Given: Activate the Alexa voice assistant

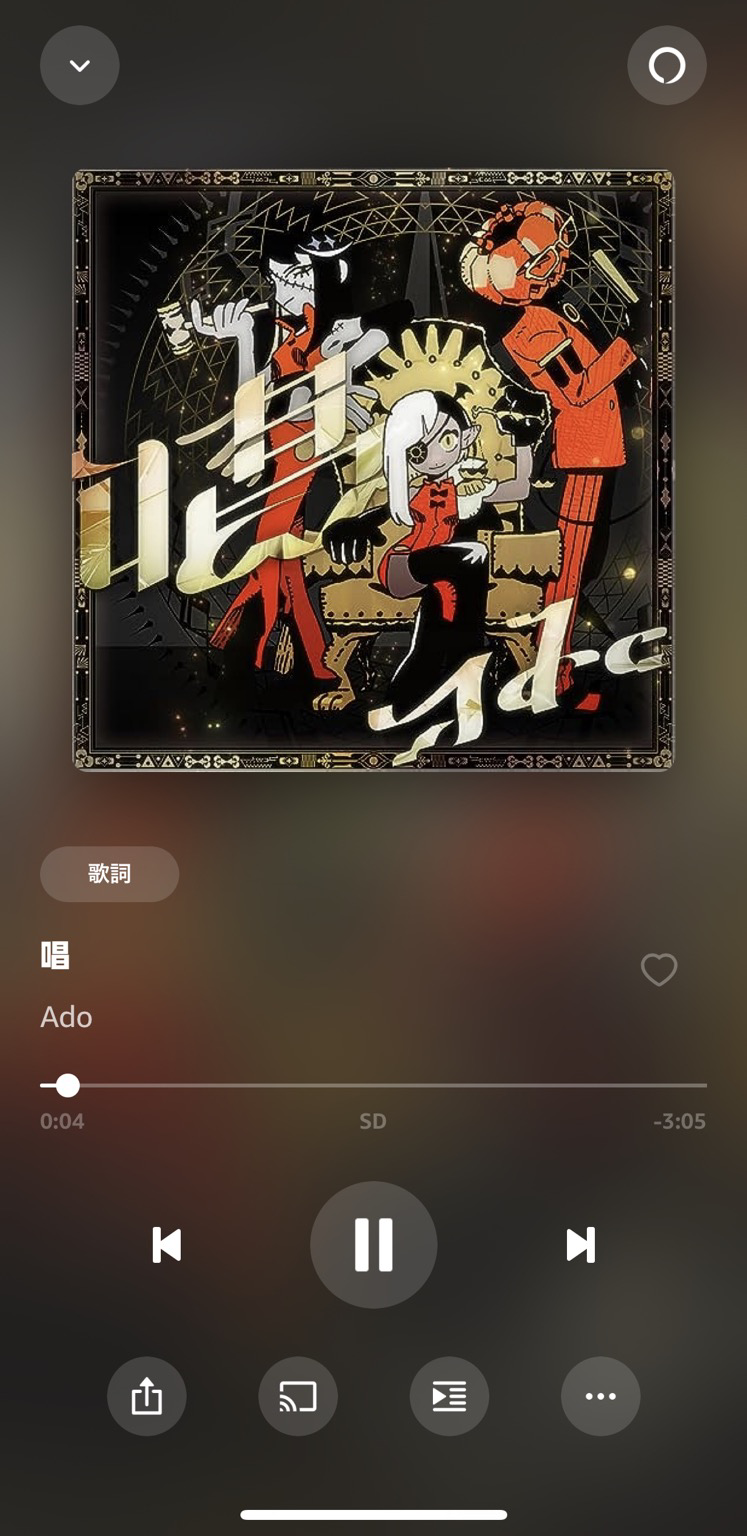Looking at the screenshot, I should coord(666,66).
